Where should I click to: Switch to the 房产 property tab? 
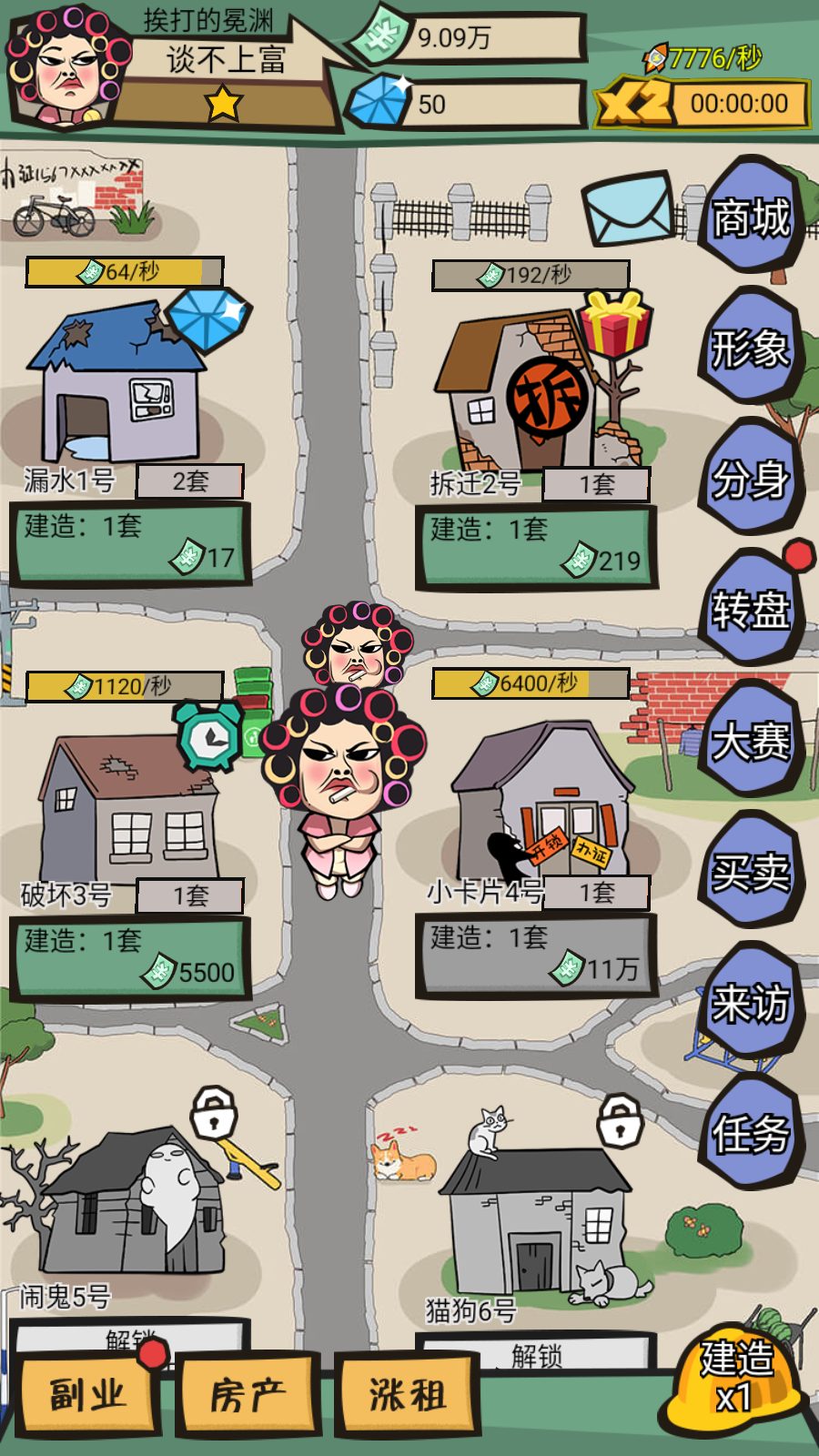coord(248,1394)
